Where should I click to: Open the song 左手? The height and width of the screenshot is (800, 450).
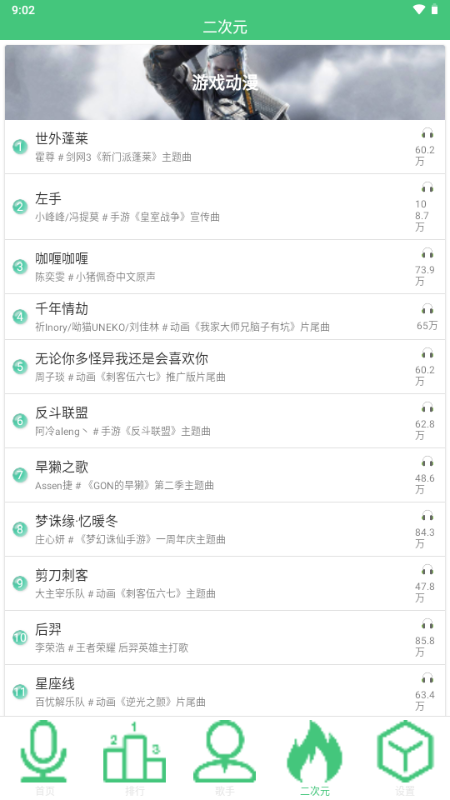click(225, 207)
